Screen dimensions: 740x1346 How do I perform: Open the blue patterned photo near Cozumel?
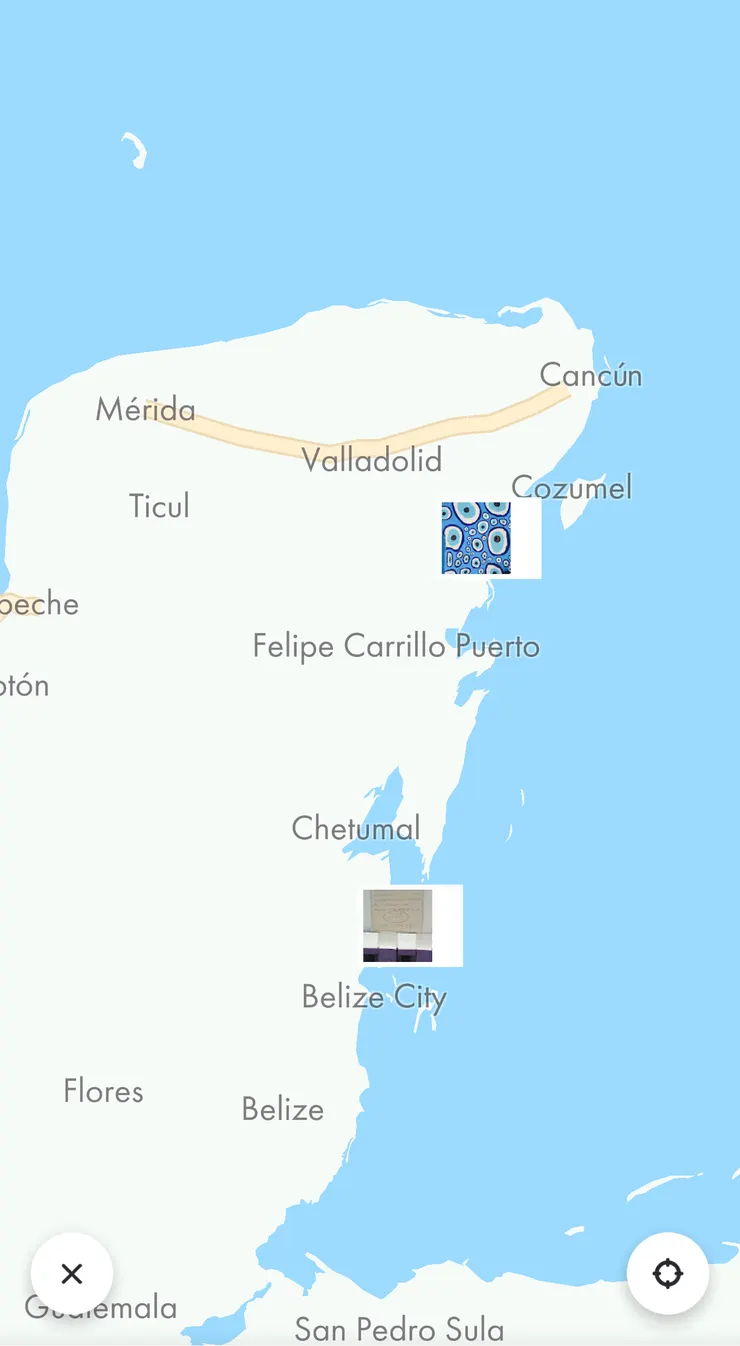click(x=477, y=538)
